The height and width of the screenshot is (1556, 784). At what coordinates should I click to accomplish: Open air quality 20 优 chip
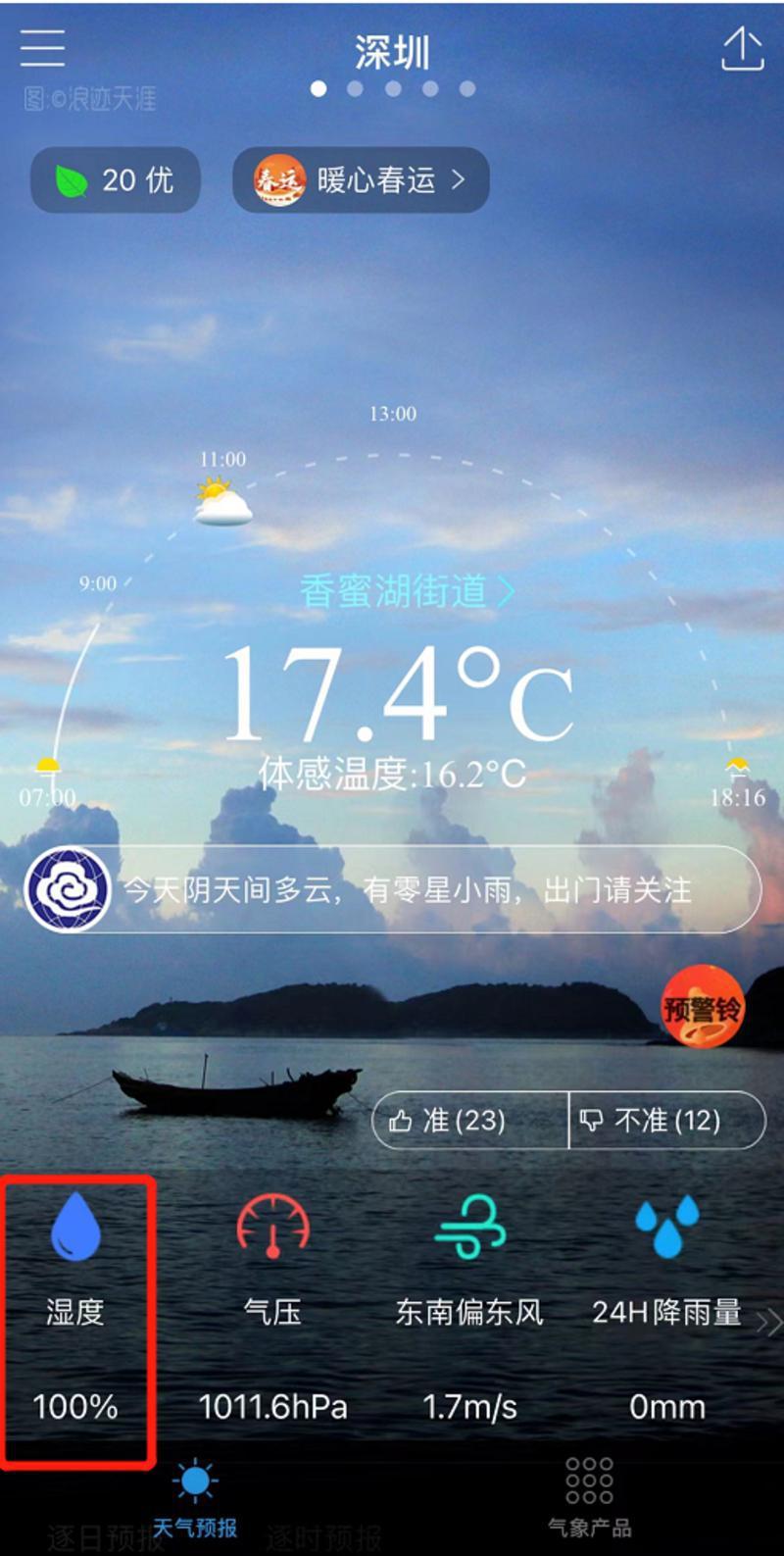point(116,180)
